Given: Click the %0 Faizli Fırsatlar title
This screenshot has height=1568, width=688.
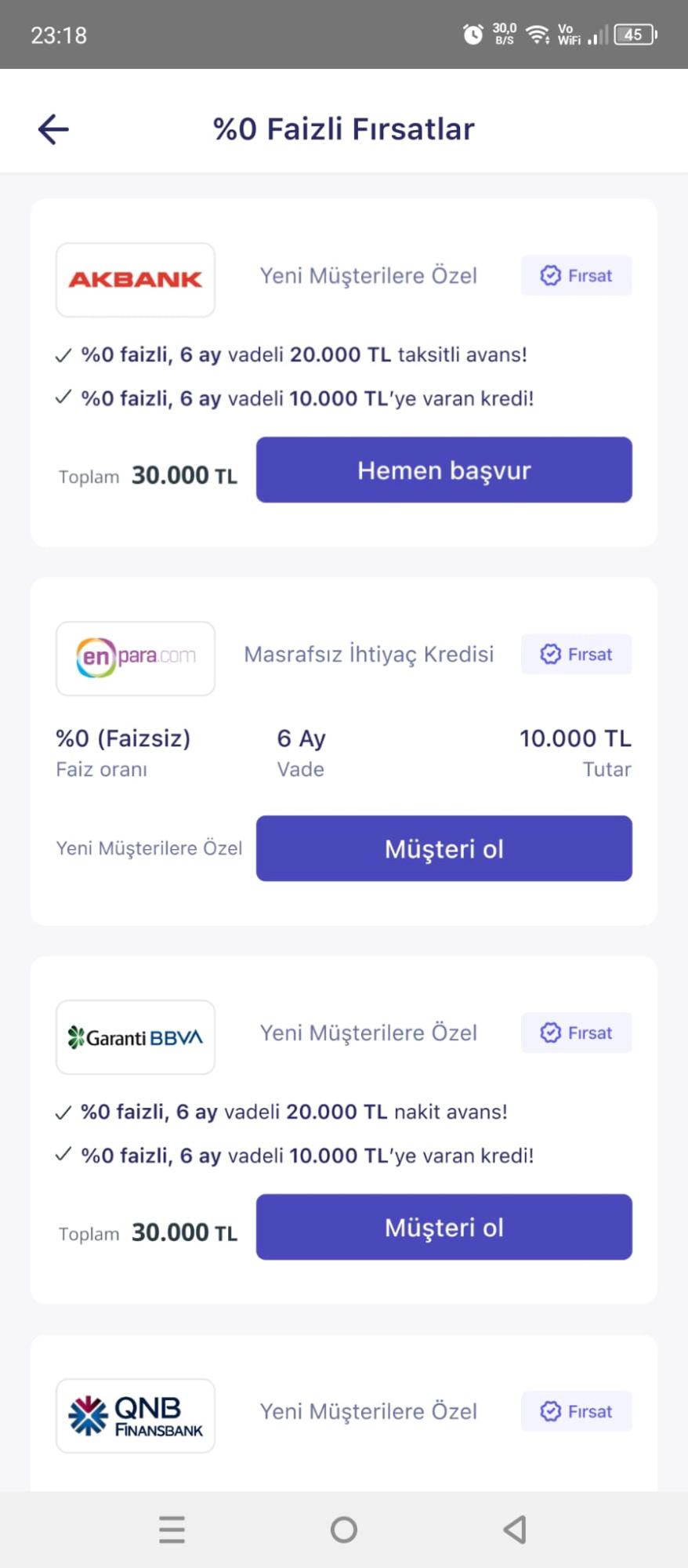Looking at the screenshot, I should (x=344, y=128).
